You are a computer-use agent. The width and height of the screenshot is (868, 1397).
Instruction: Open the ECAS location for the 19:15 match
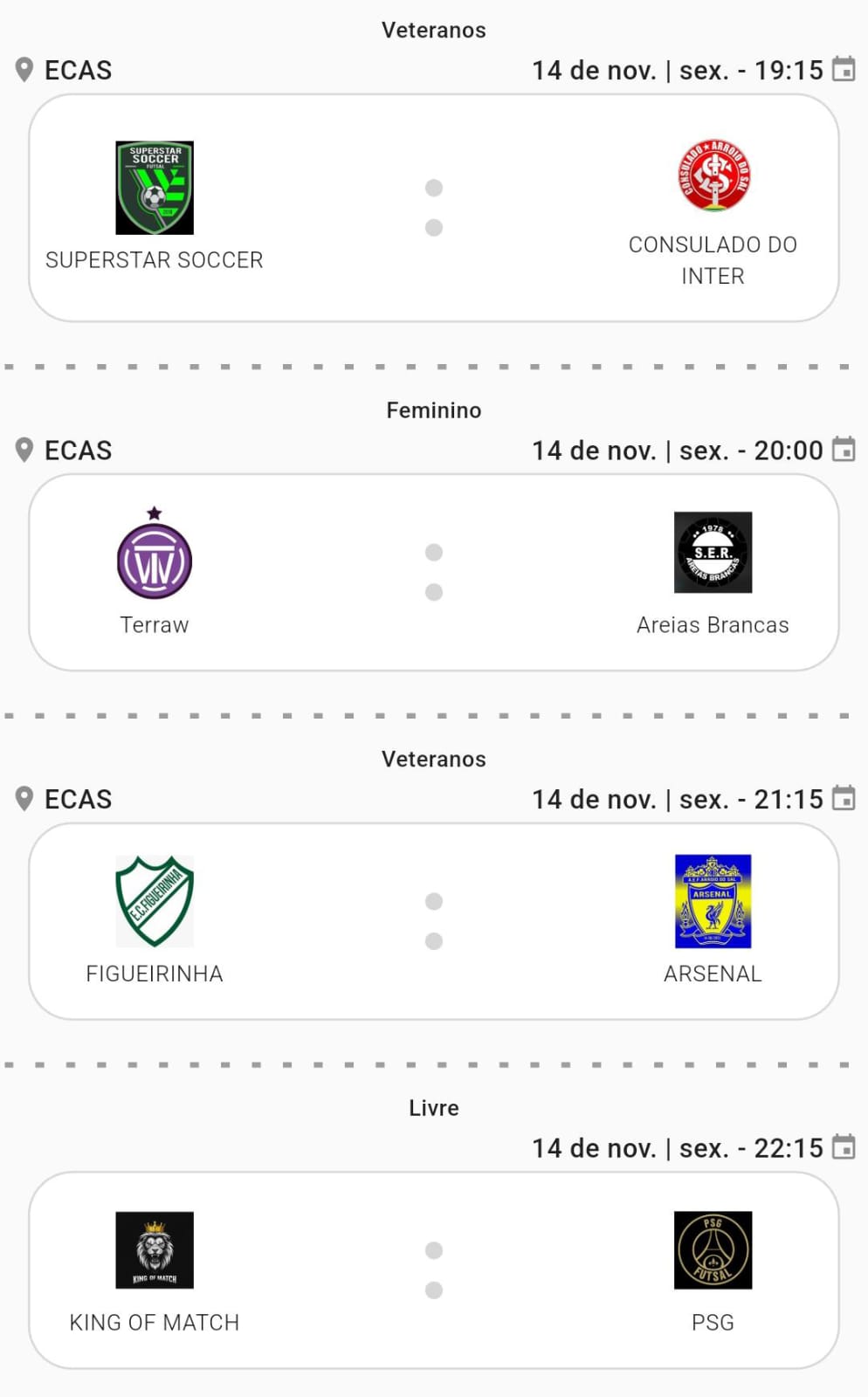coord(63,70)
